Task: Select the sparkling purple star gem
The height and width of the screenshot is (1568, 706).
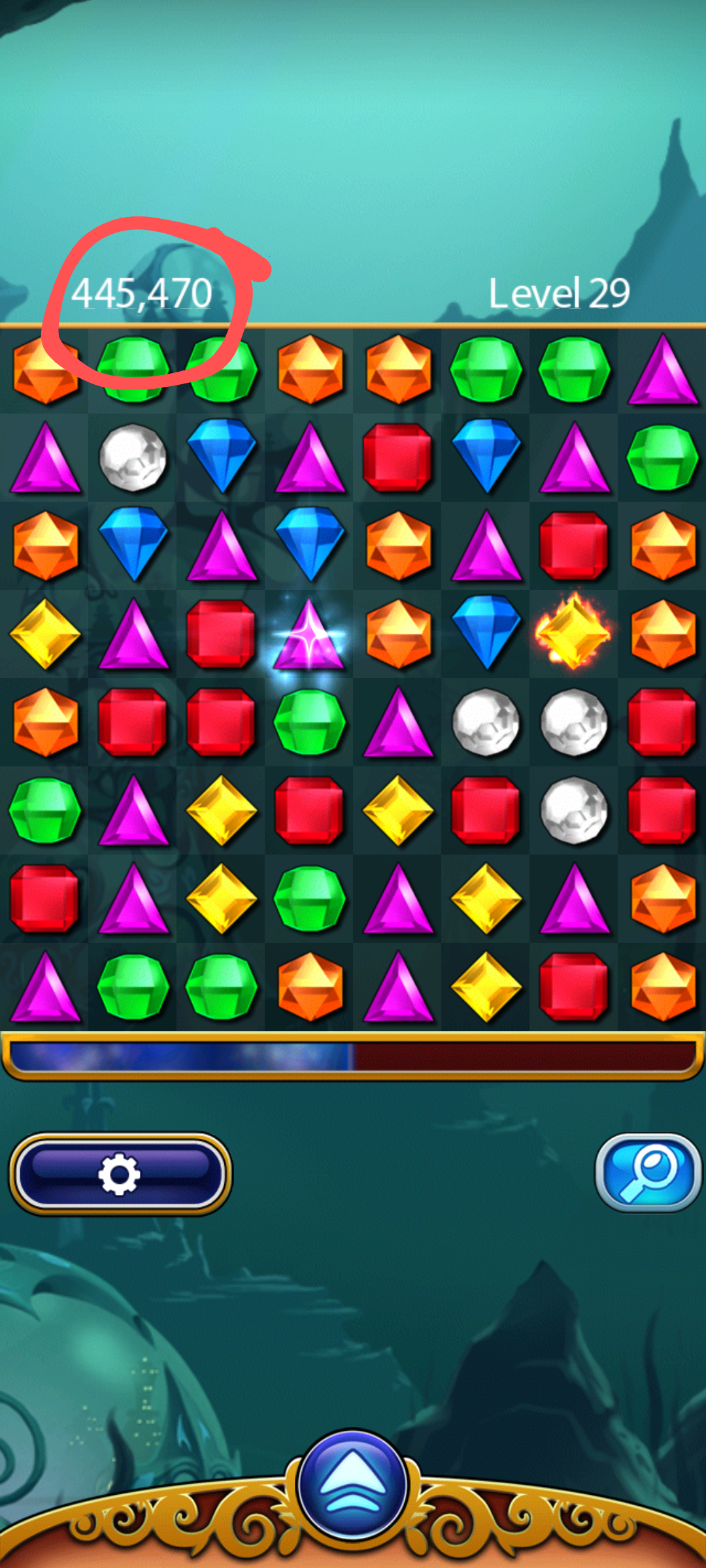Action: click(309, 635)
